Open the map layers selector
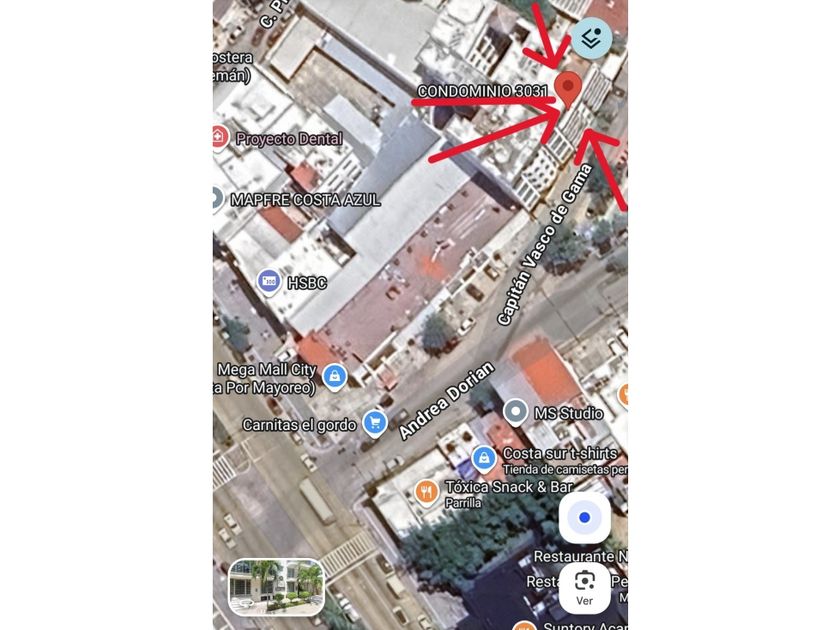The height and width of the screenshot is (630, 840). tap(591, 39)
